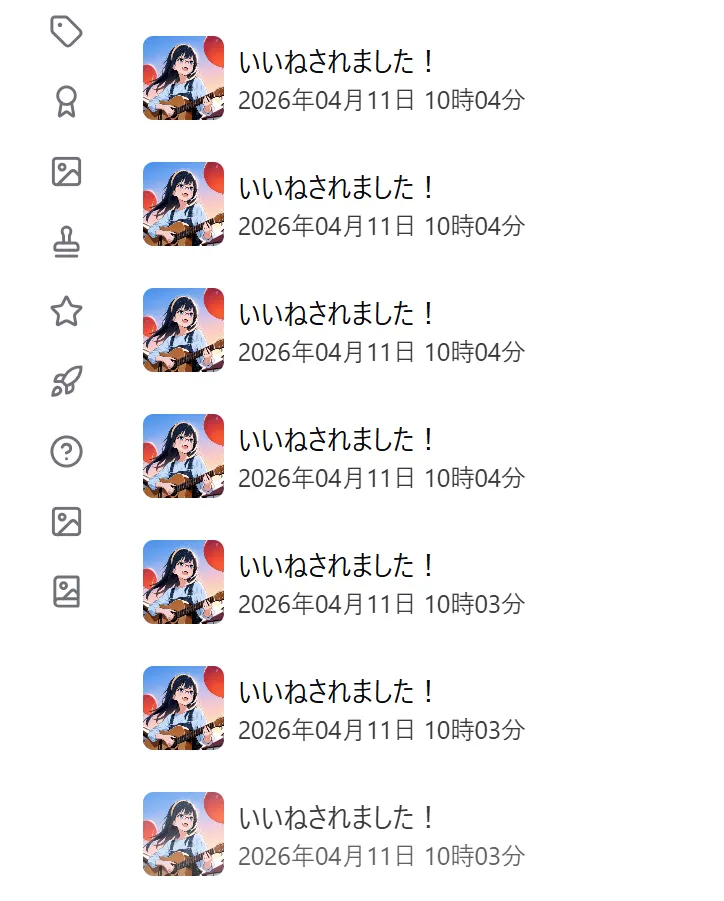Tap the rocket icon in the sidebar
Viewport: 724px width, 901px height.
tap(67, 382)
